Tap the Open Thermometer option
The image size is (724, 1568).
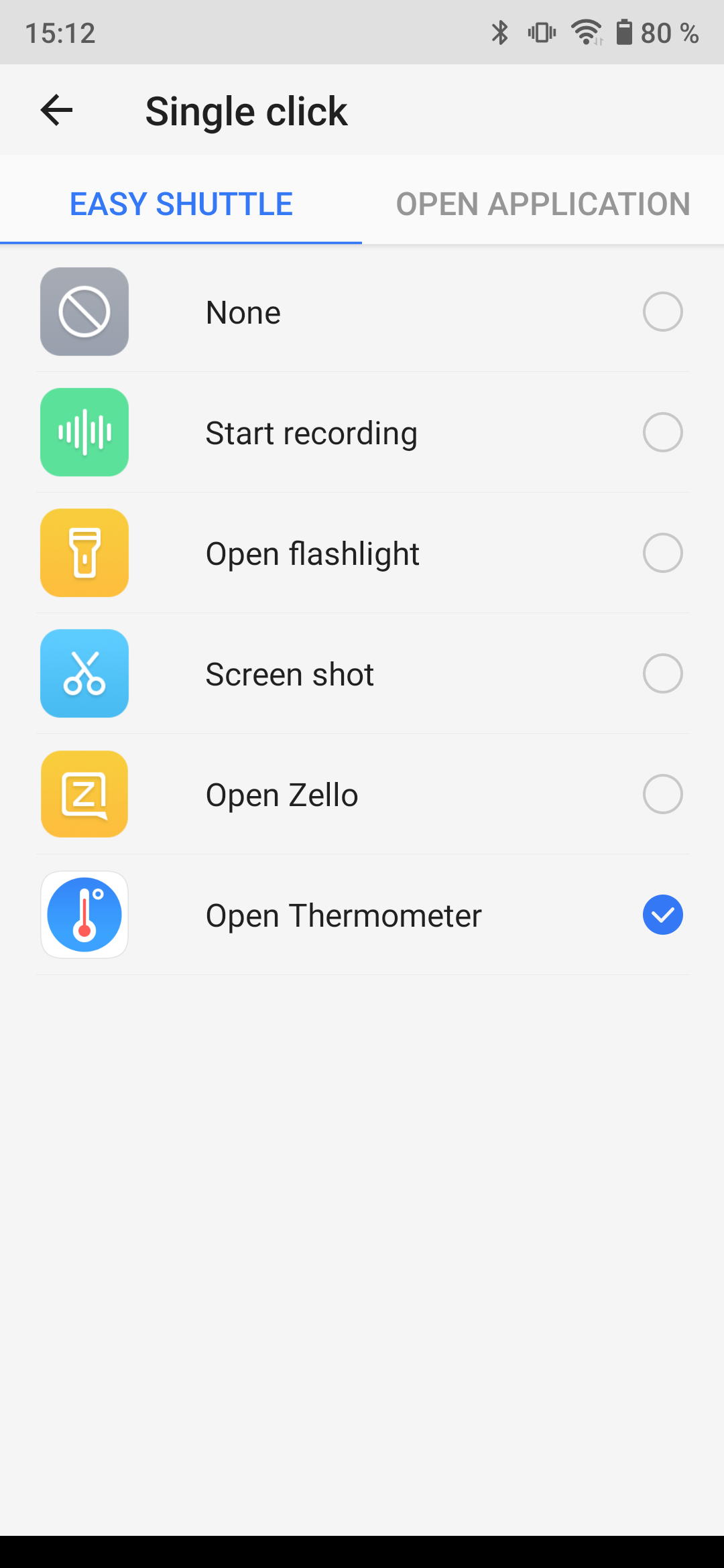[662, 915]
